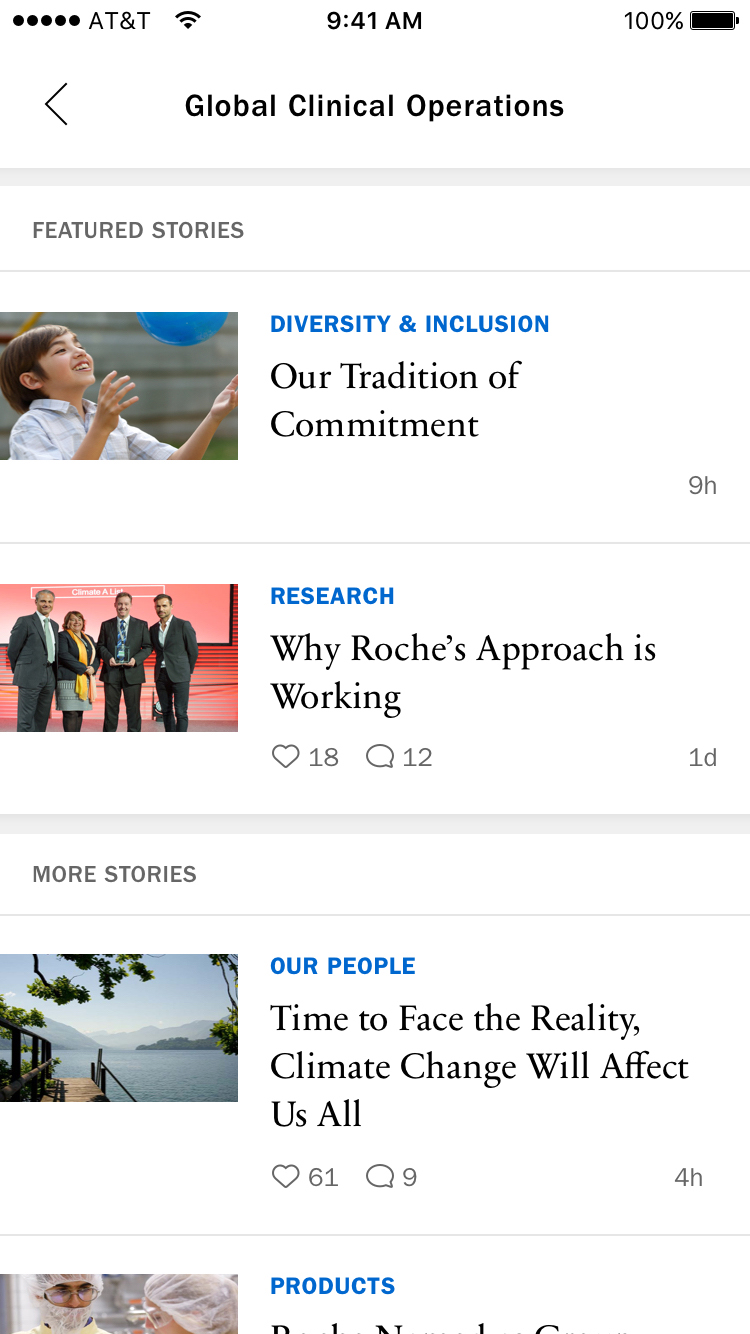
Task: Like the Climate Change Will Affect Us All story
Action: (x=287, y=1177)
